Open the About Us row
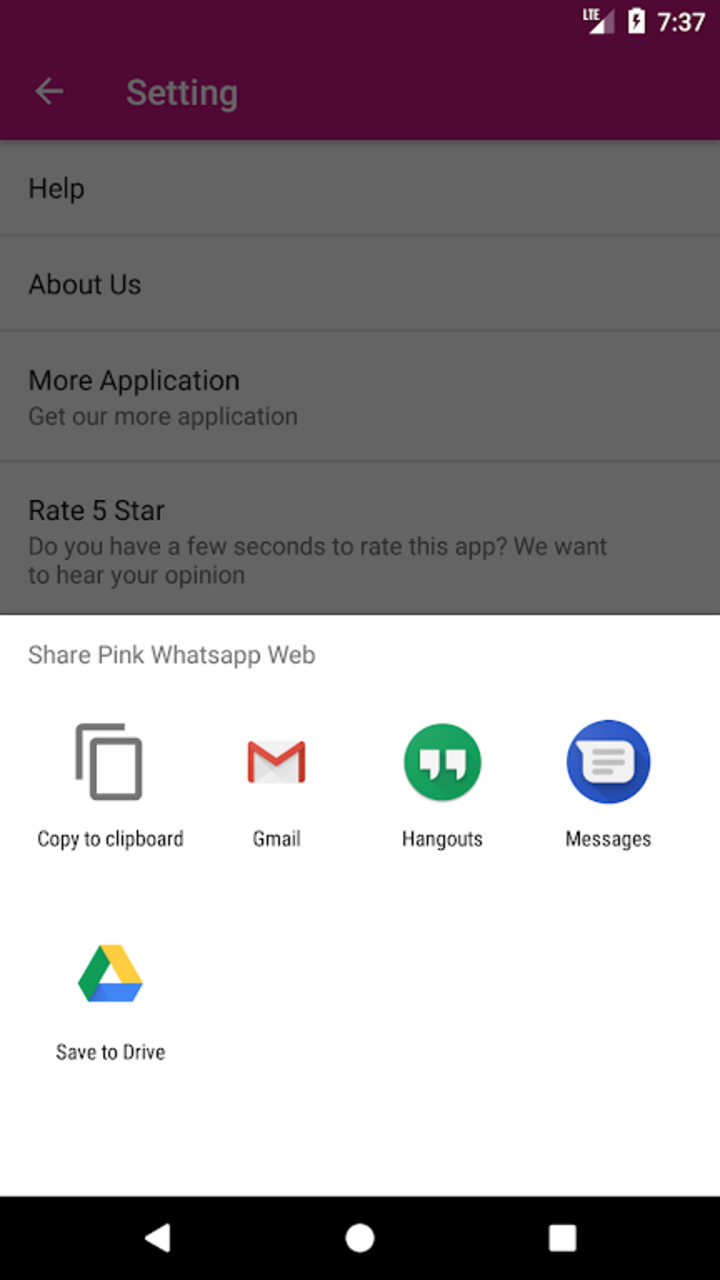Viewport: 720px width, 1280px height. click(x=360, y=284)
